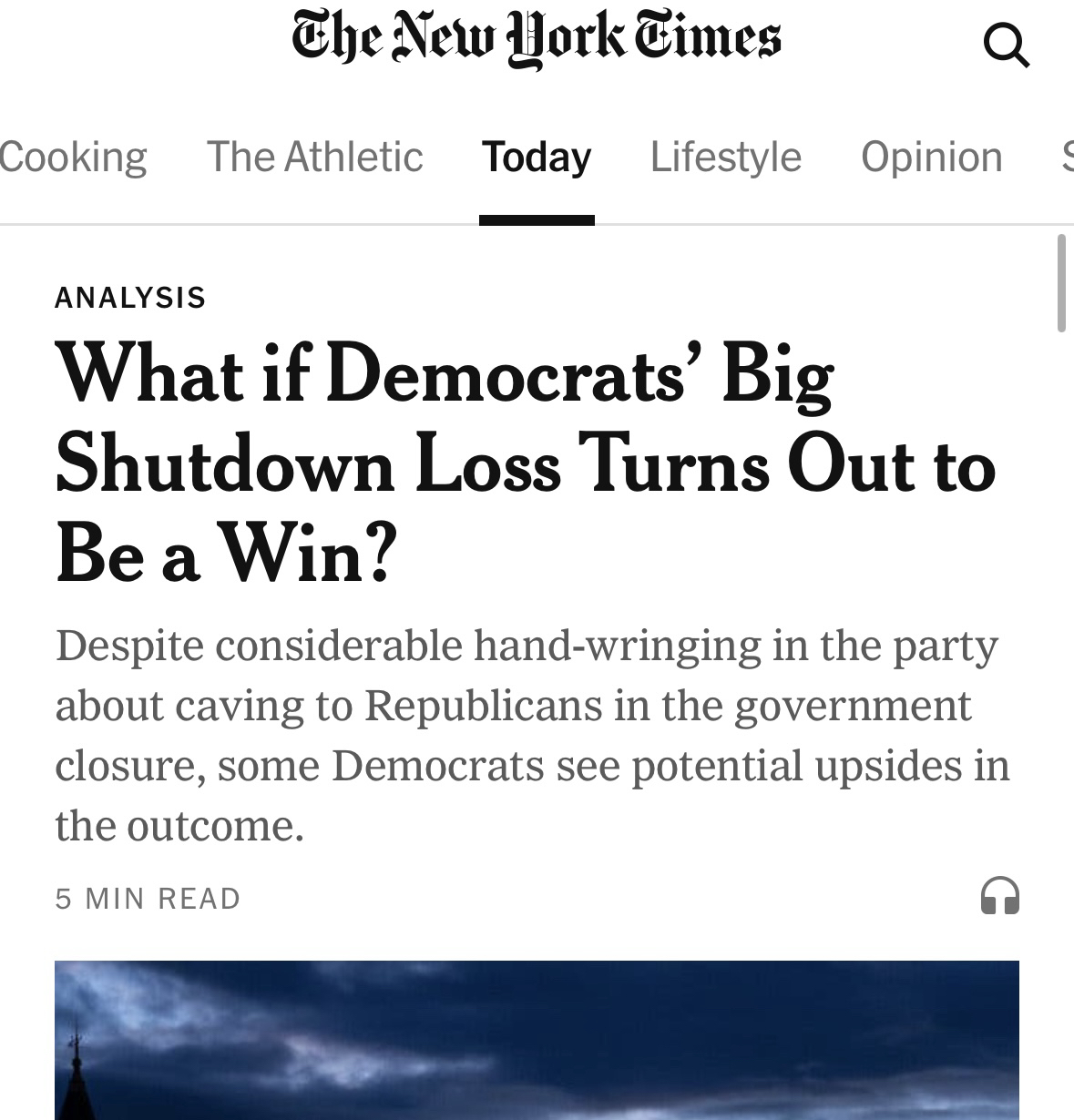Open the article's dark sky photo
The width and height of the screenshot is (1074, 1120).
tap(537, 1040)
